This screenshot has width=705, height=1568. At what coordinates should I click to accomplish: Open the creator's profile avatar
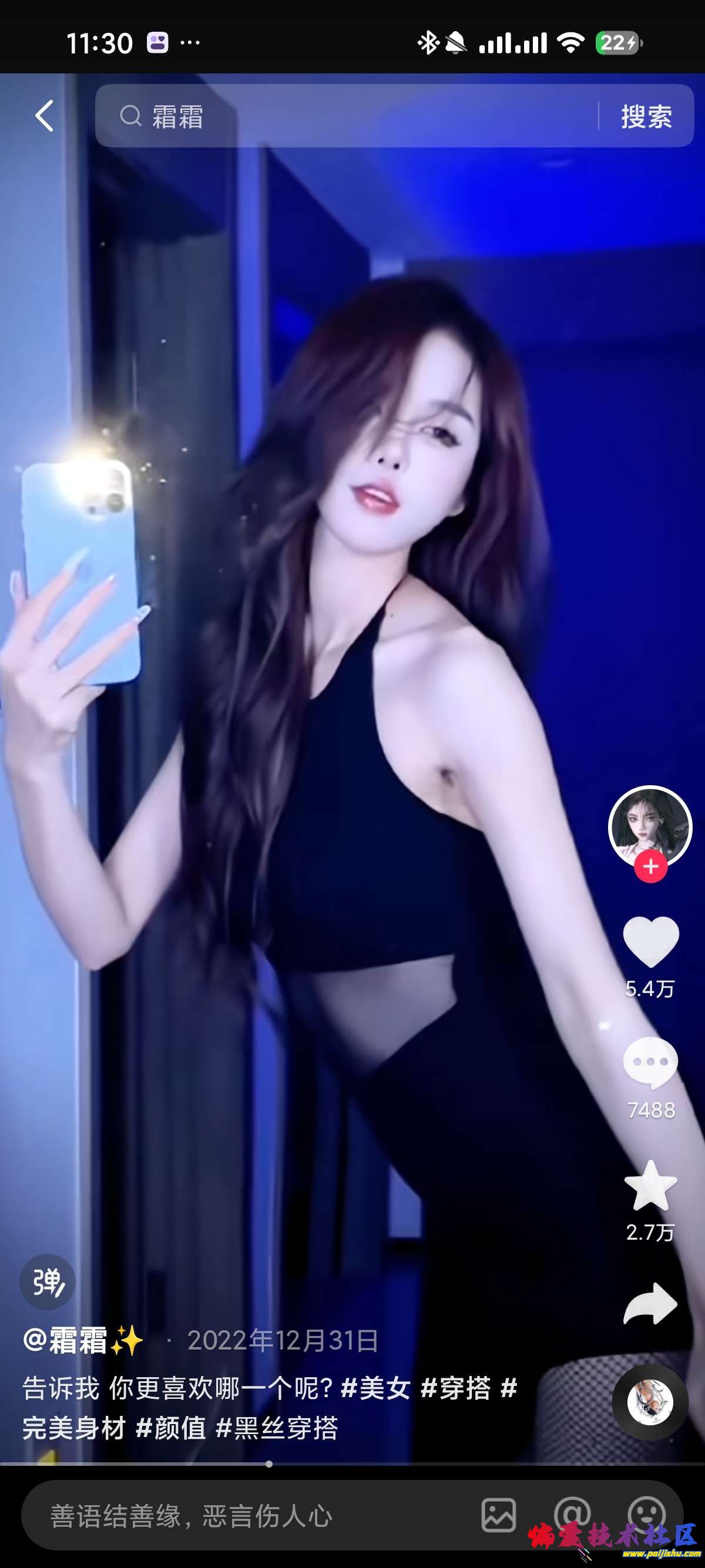point(650,825)
